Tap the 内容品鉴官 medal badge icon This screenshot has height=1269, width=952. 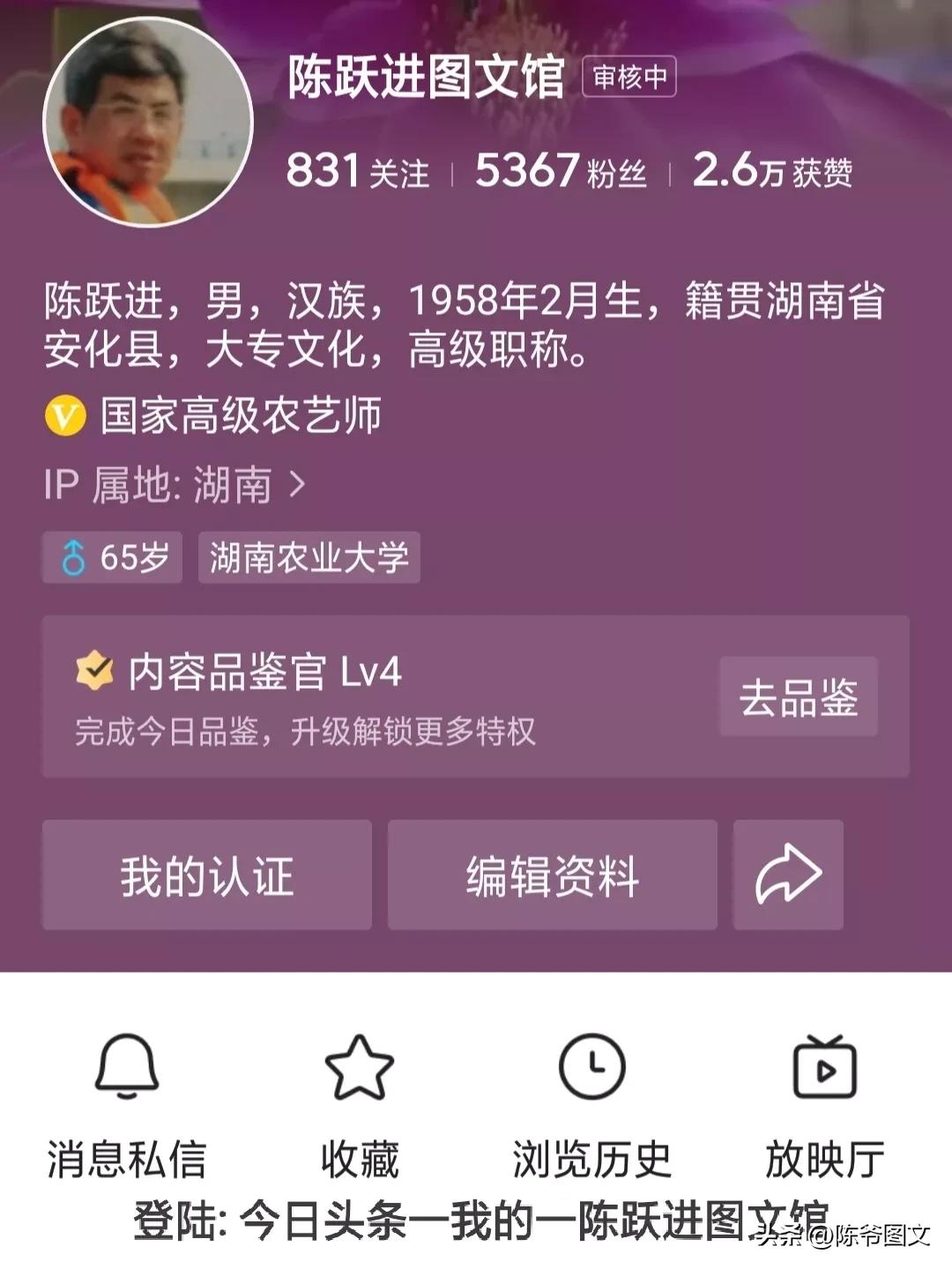97,672
